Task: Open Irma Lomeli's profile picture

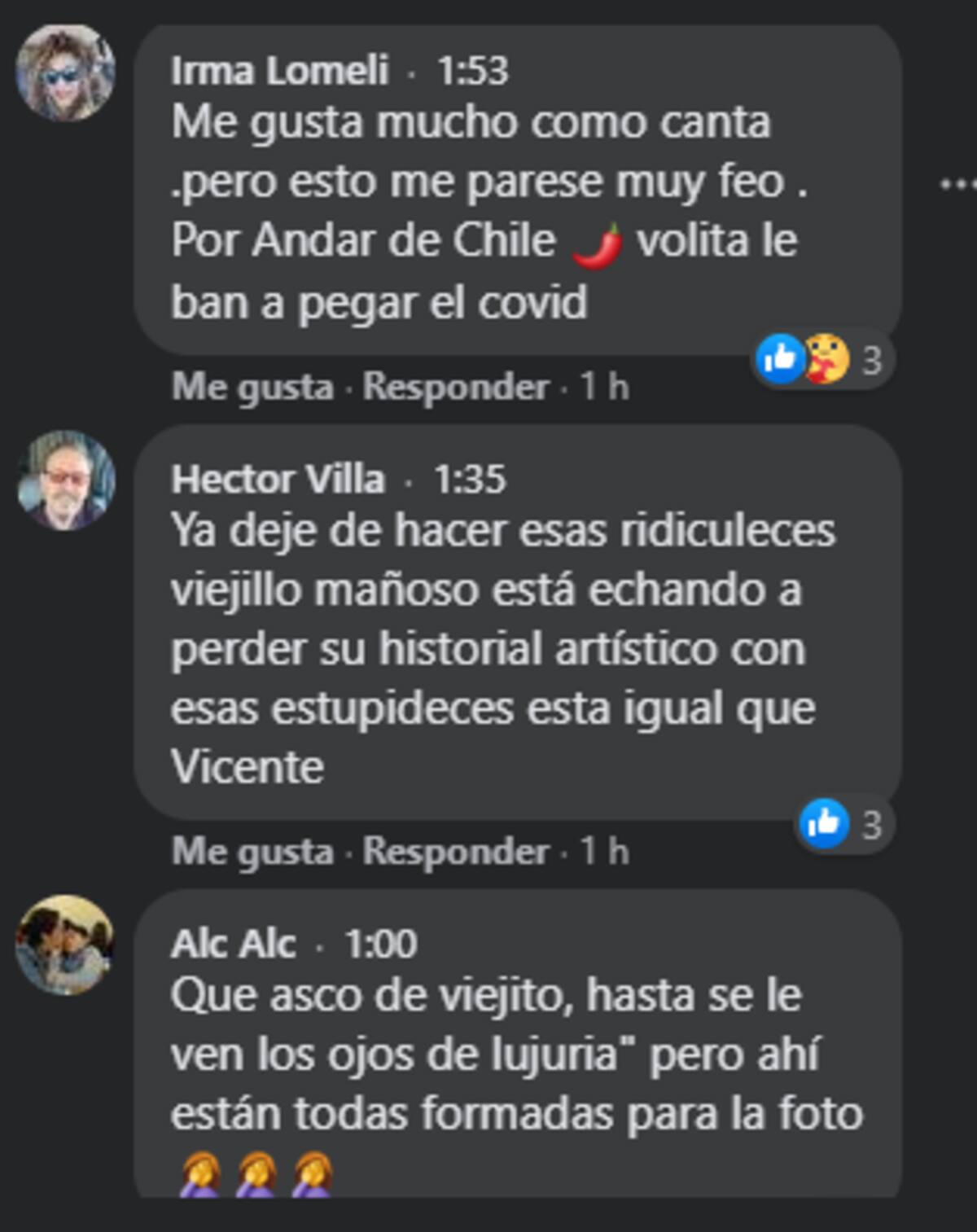Action: point(65,73)
